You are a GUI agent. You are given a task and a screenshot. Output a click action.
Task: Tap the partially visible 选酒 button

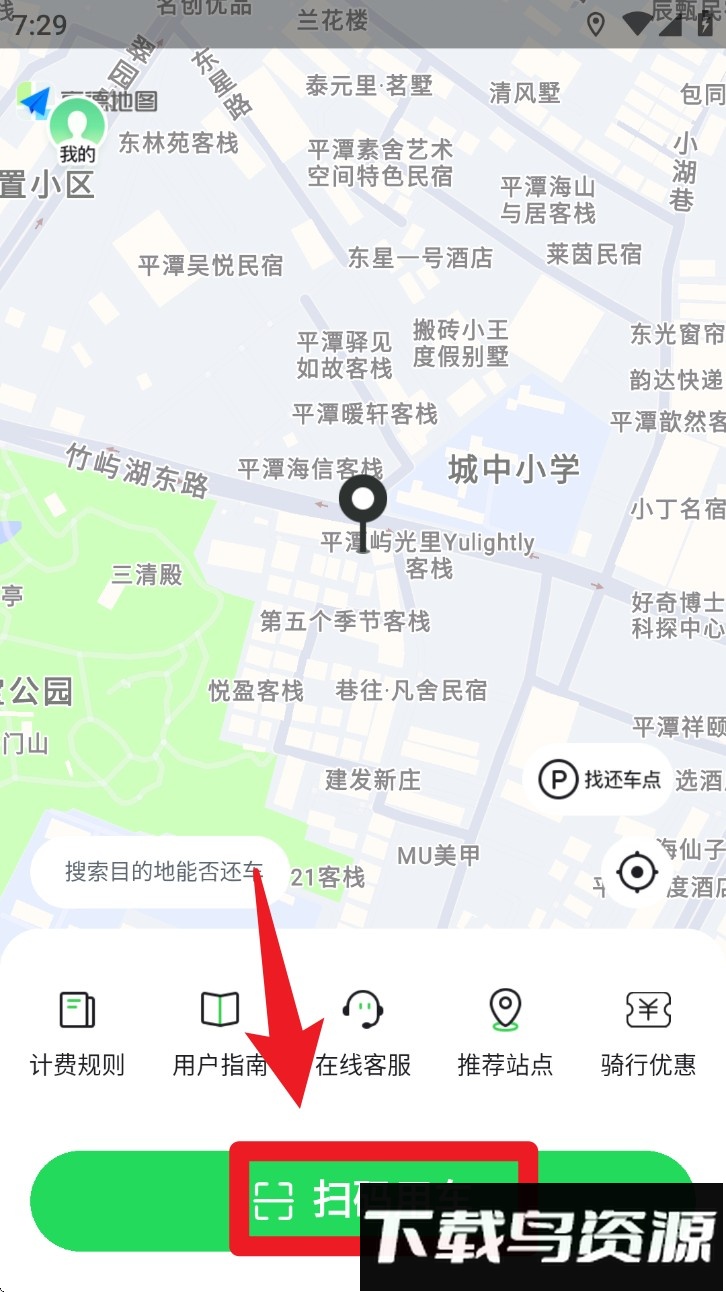pyautogui.click(x=700, y=779)
